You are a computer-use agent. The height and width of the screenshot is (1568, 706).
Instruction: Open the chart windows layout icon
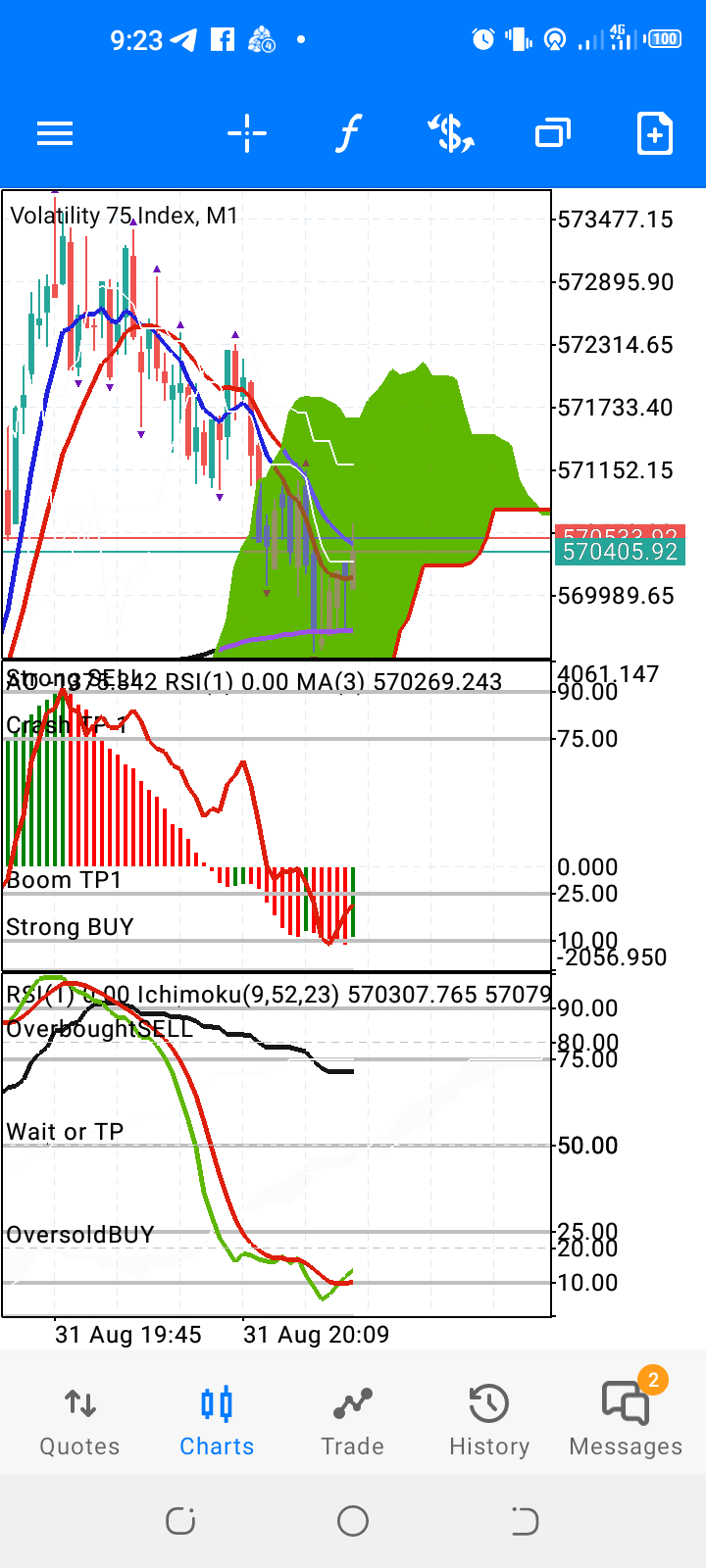point(553,133)
